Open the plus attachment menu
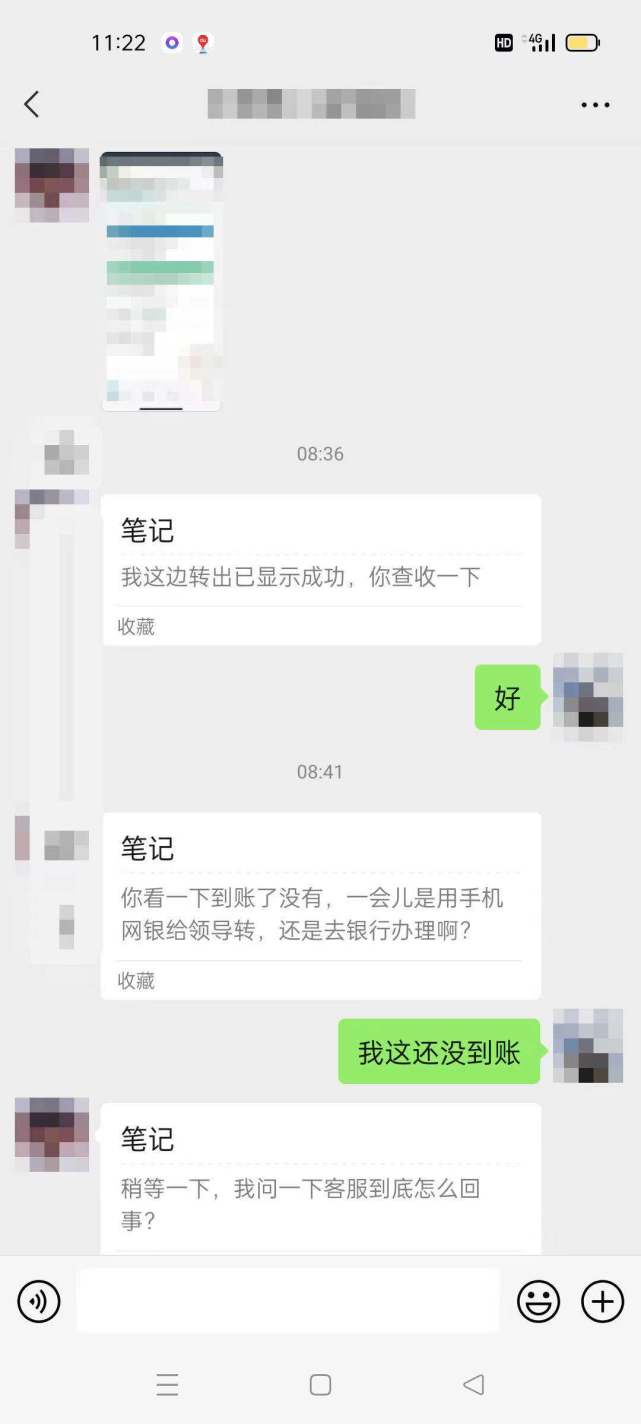 tap(602, 1301)
